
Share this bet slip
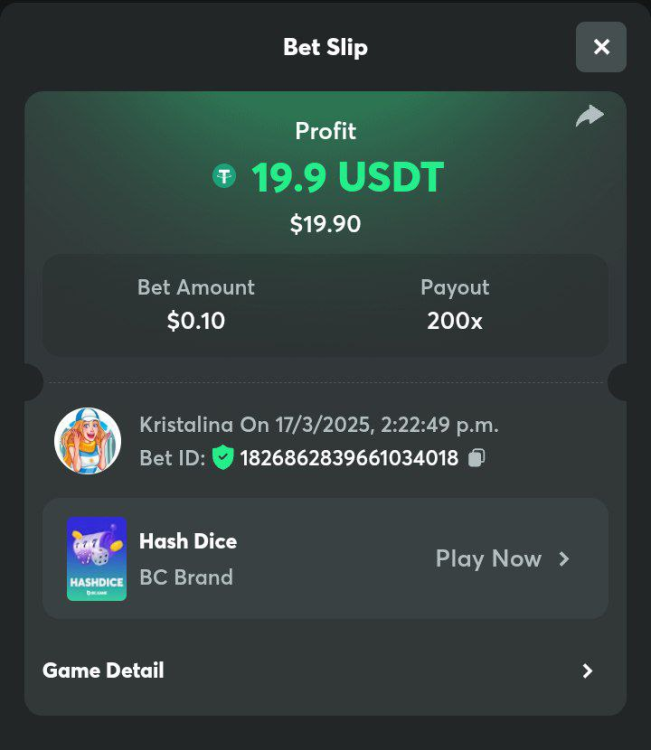(590, 116)
